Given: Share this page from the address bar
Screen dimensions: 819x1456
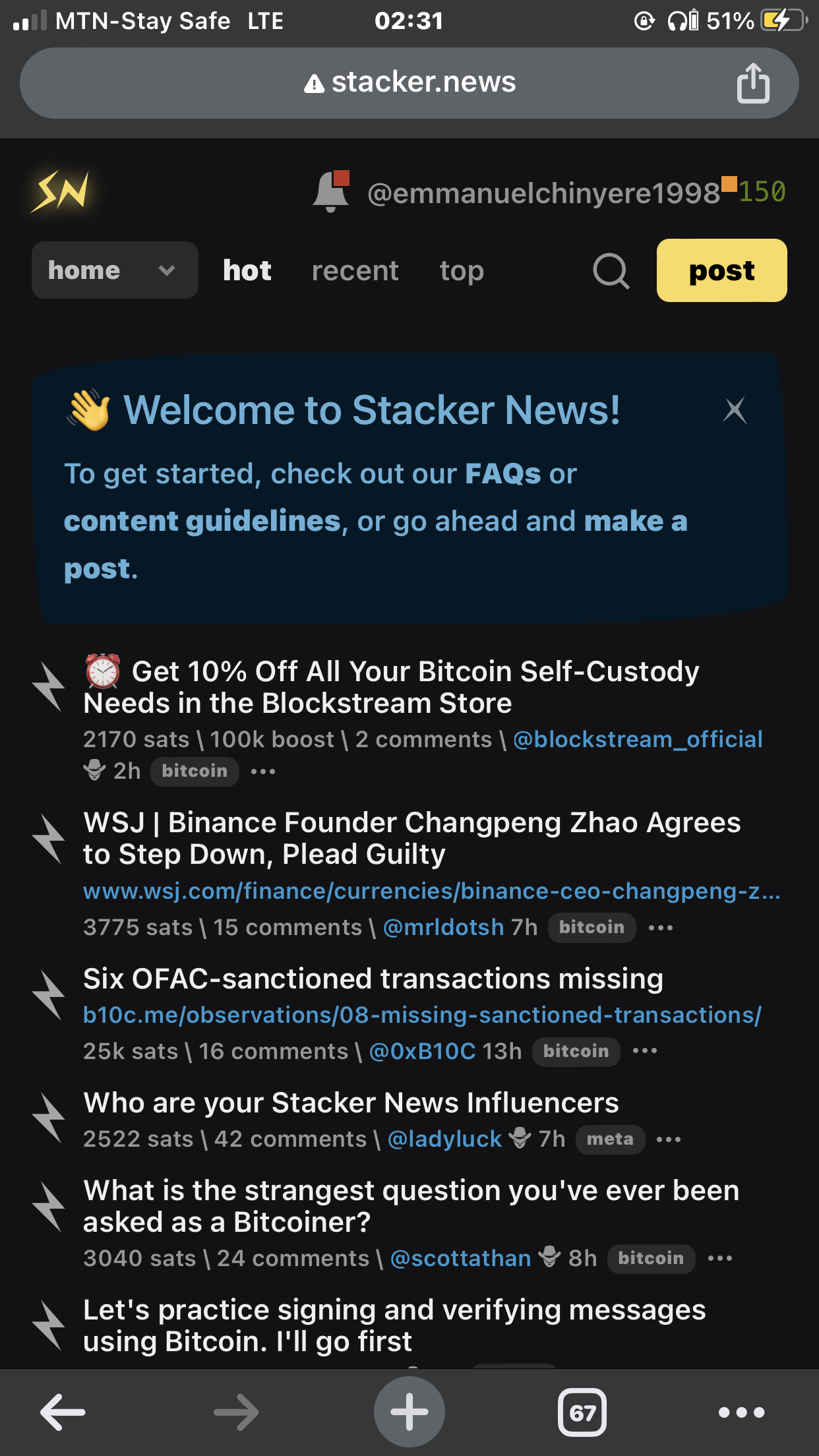Looking at the screenshot, I should pyautogui.click(x=753, y=84).
